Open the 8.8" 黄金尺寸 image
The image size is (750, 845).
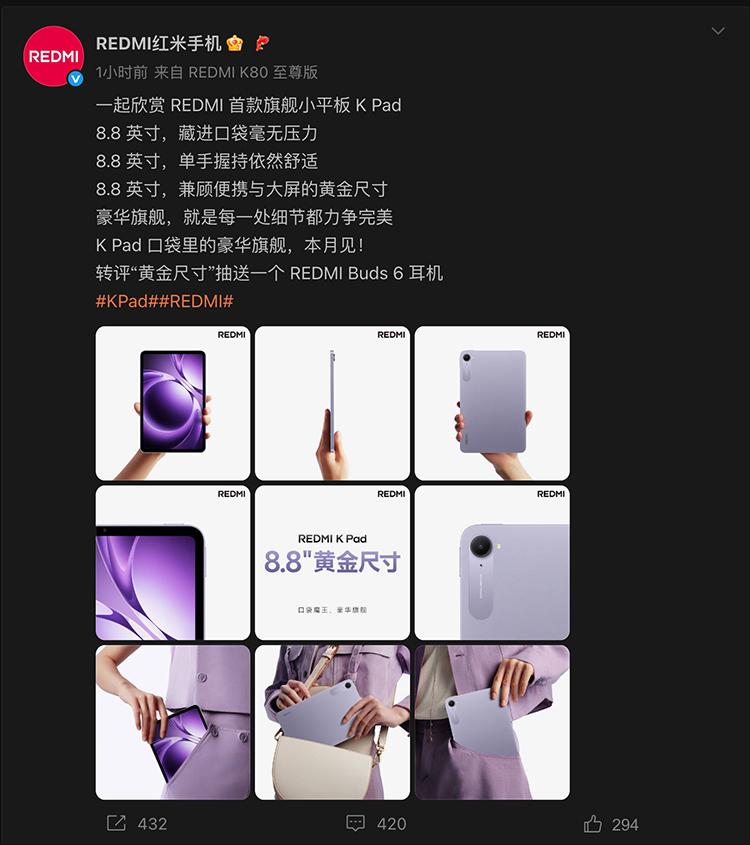coord(332,562)
